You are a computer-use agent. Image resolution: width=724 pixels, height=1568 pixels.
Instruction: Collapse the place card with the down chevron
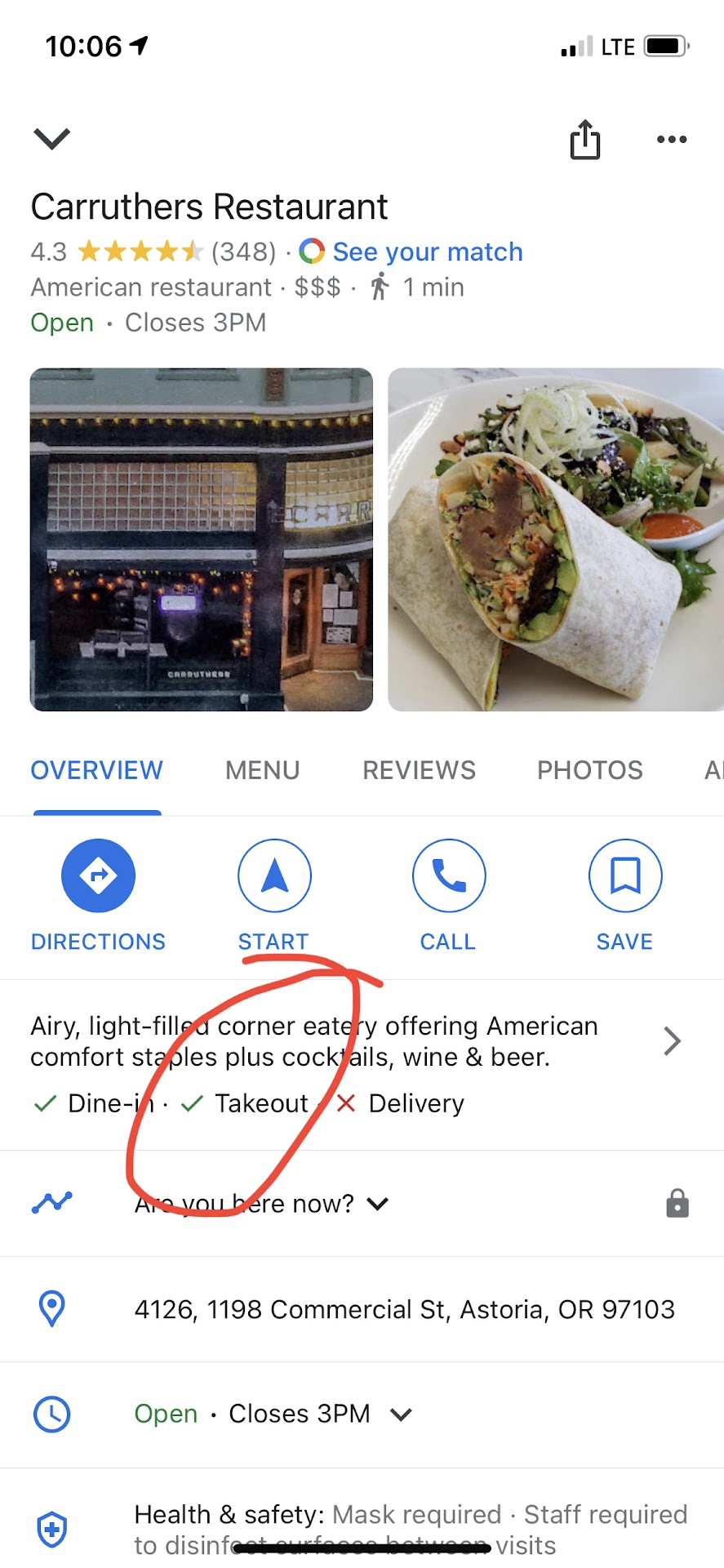(51, 138)
